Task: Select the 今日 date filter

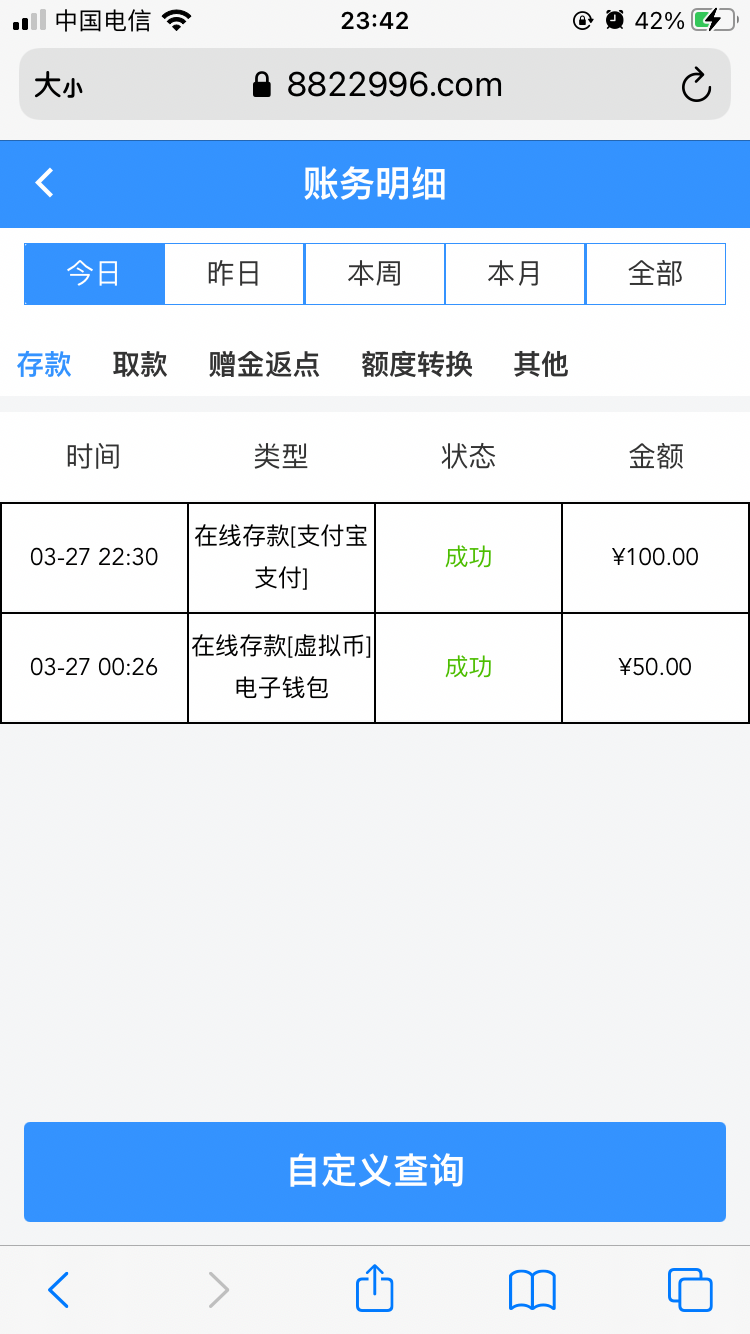Action: coord(94,273)
